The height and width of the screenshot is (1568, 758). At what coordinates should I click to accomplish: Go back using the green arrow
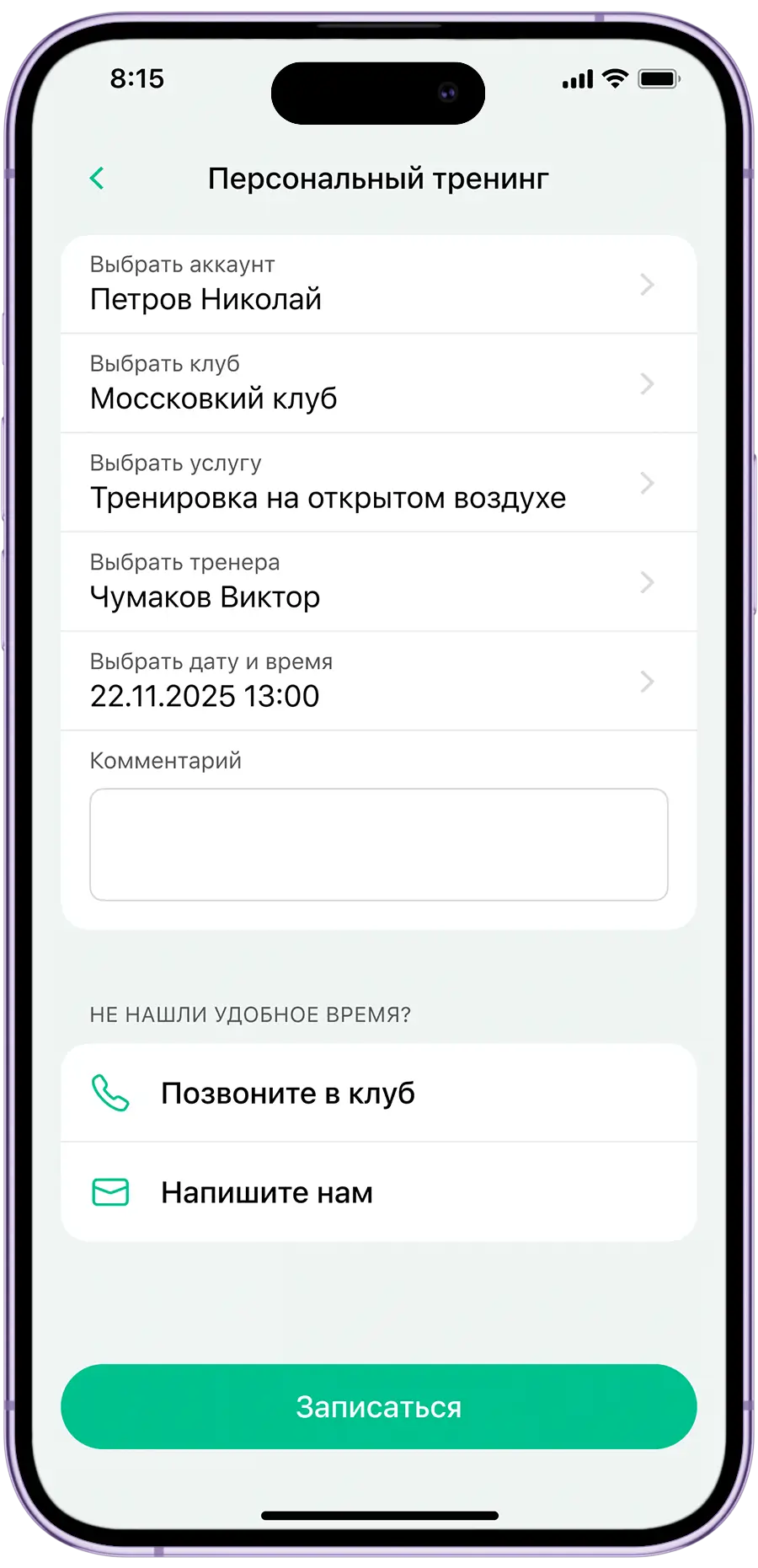pos(97,179)
